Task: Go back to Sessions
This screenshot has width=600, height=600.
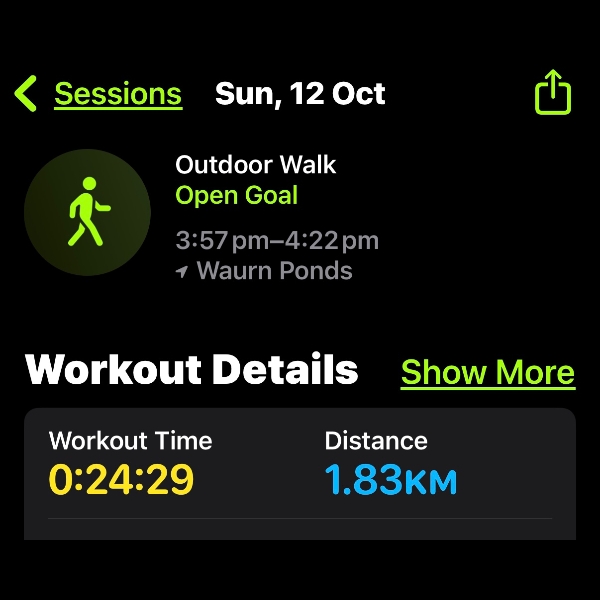Action: tap(100, 94)
